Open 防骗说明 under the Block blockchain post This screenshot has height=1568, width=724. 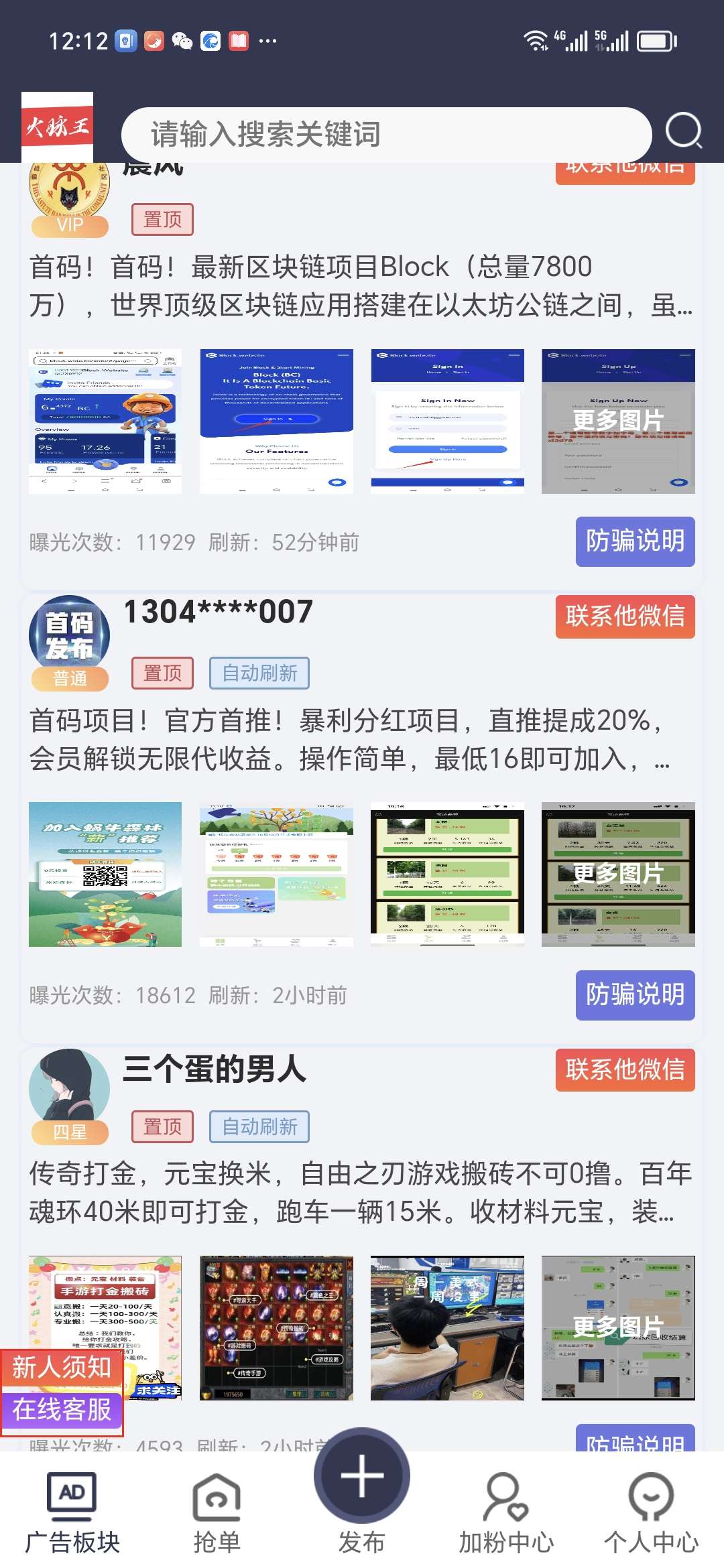pyautogui.click(x=635, y=541)
